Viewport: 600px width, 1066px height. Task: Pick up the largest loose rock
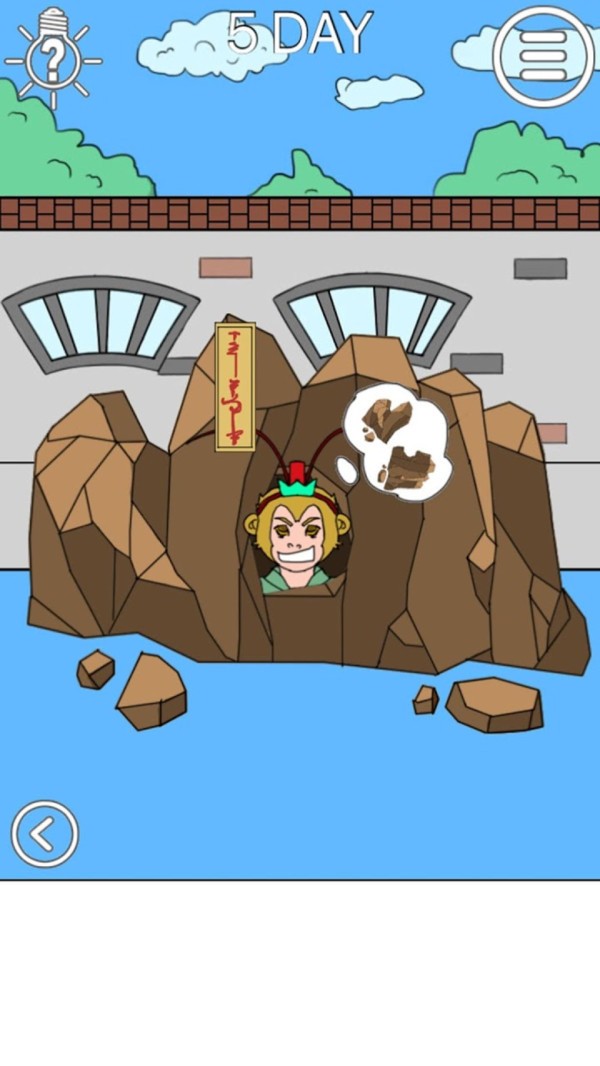tap(153, 692)
